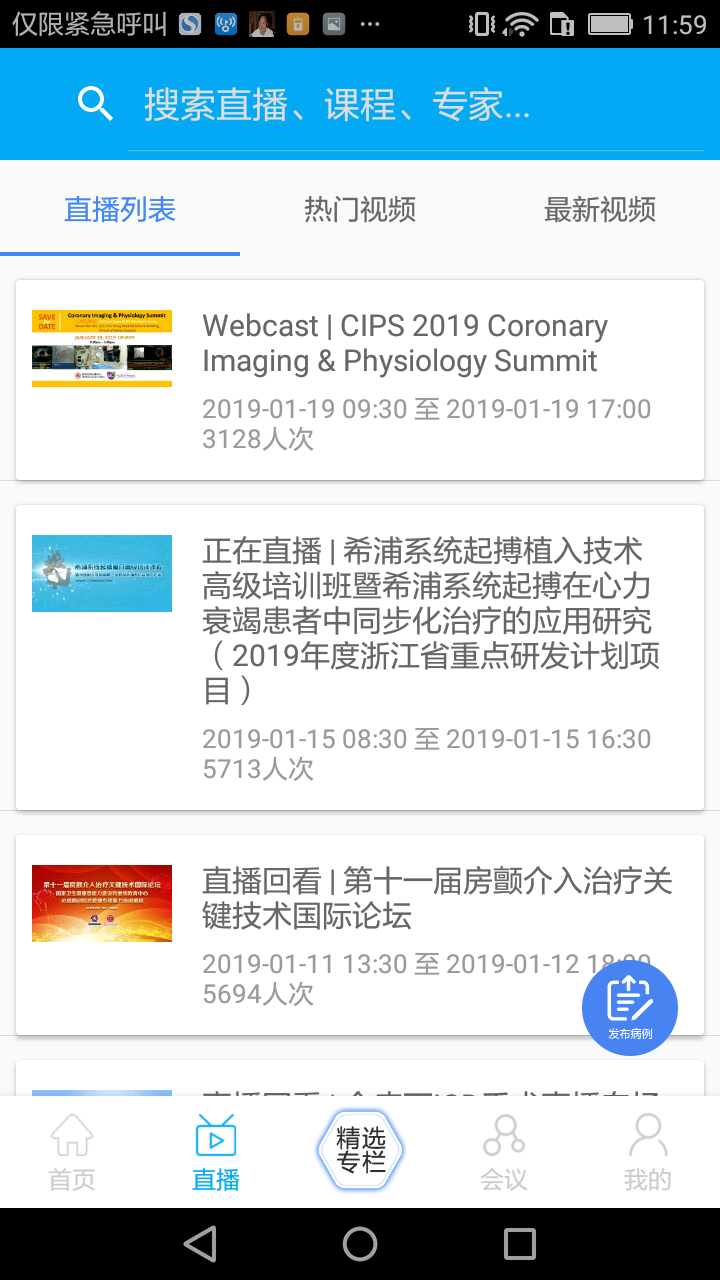This screenshot has width=720, height=1280.
Task: Tap the home circle navigation button
Action: pos(360,1243)
